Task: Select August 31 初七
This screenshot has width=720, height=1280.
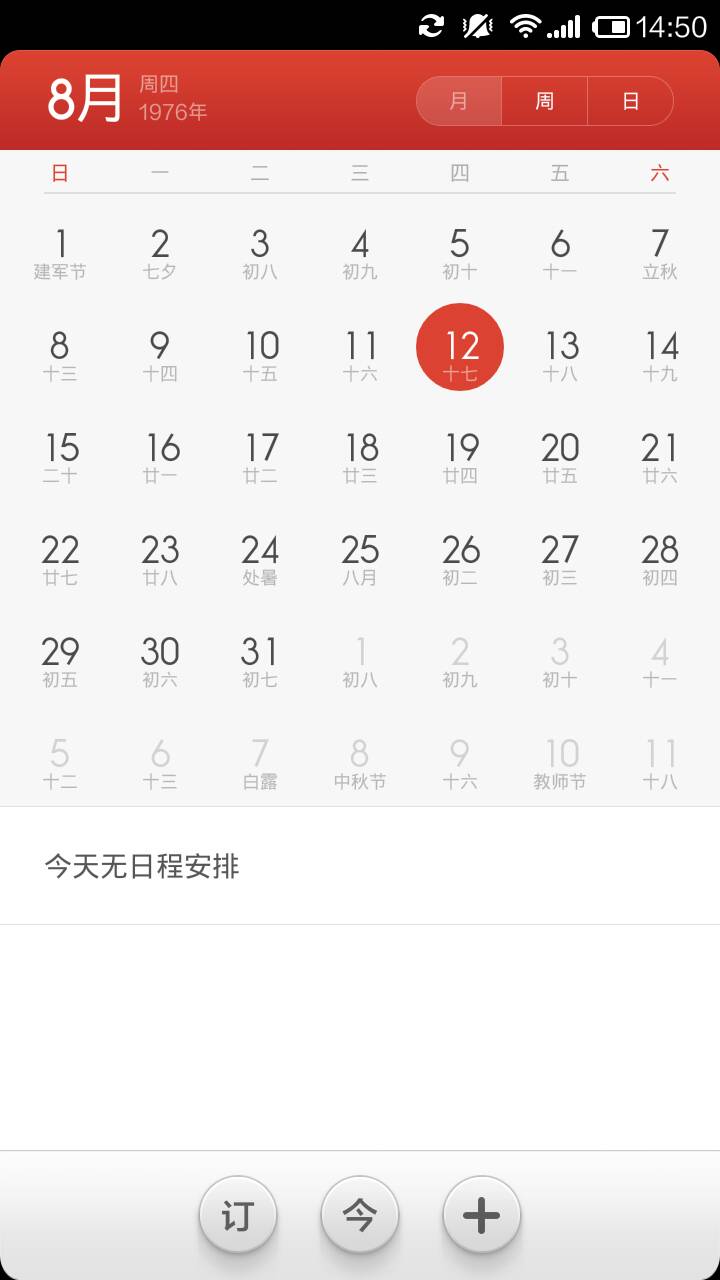Action: pos(260,662)
